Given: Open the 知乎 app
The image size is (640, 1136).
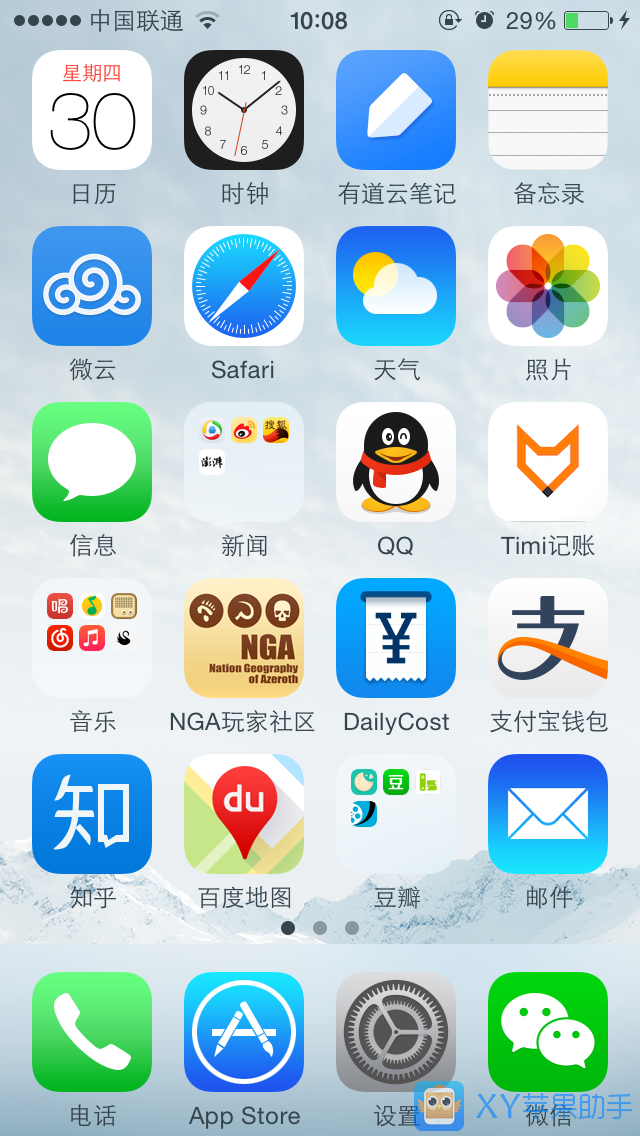Looking at the screenshot, I should pos(92,814).
